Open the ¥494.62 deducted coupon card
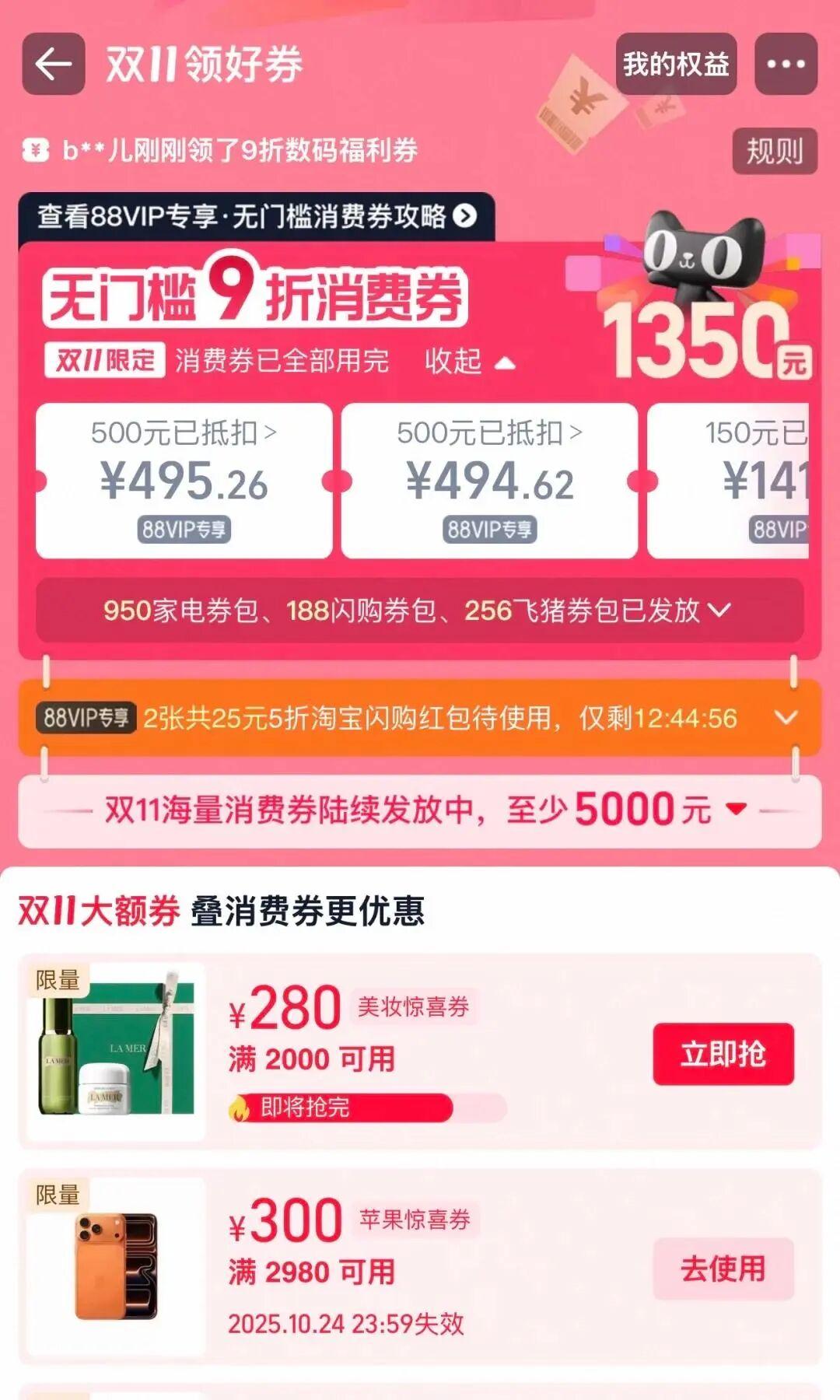The height and width of the screenshot is (1400, 840). click(489, 480)
